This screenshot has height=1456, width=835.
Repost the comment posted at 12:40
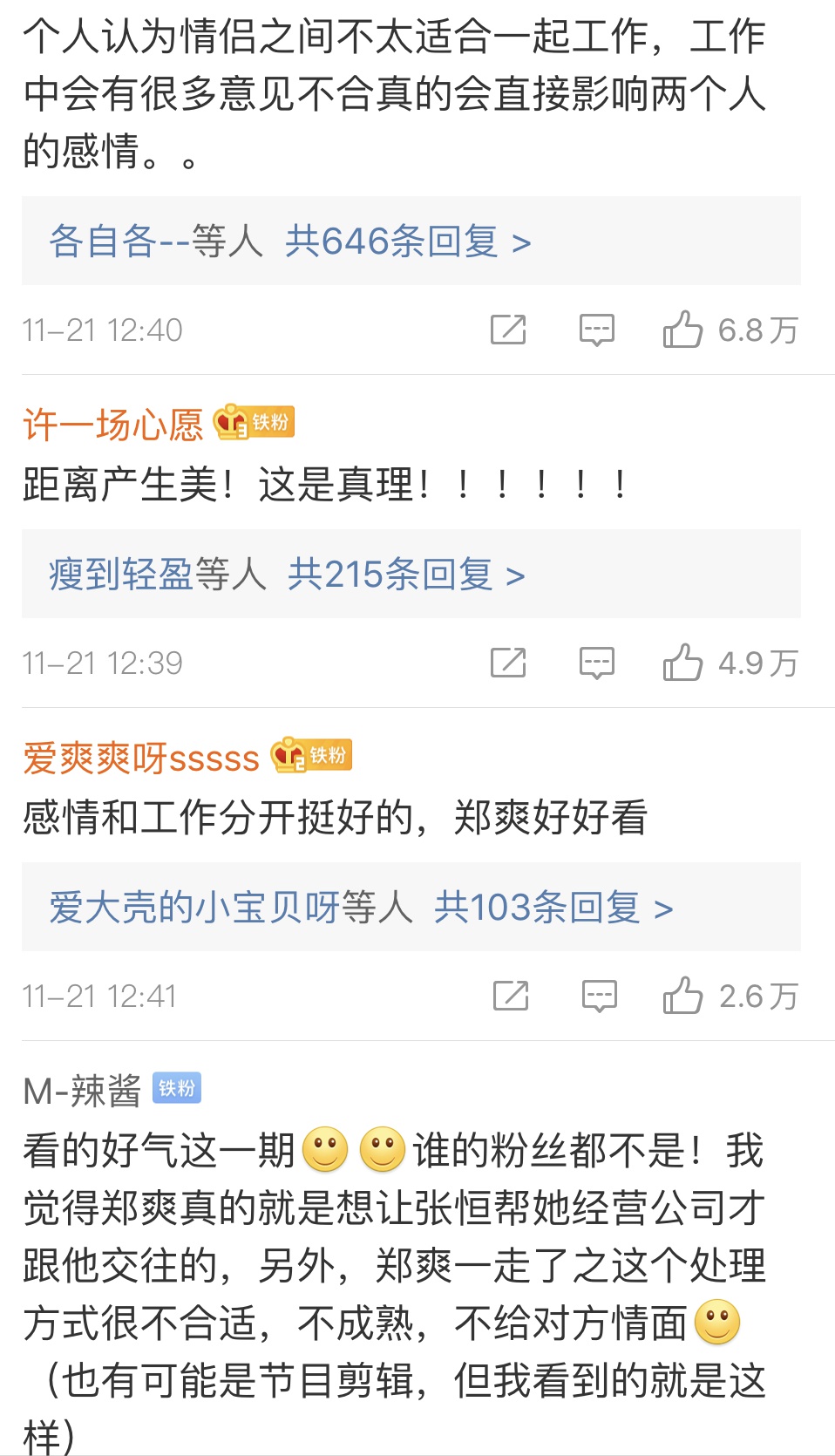[508, 330]
